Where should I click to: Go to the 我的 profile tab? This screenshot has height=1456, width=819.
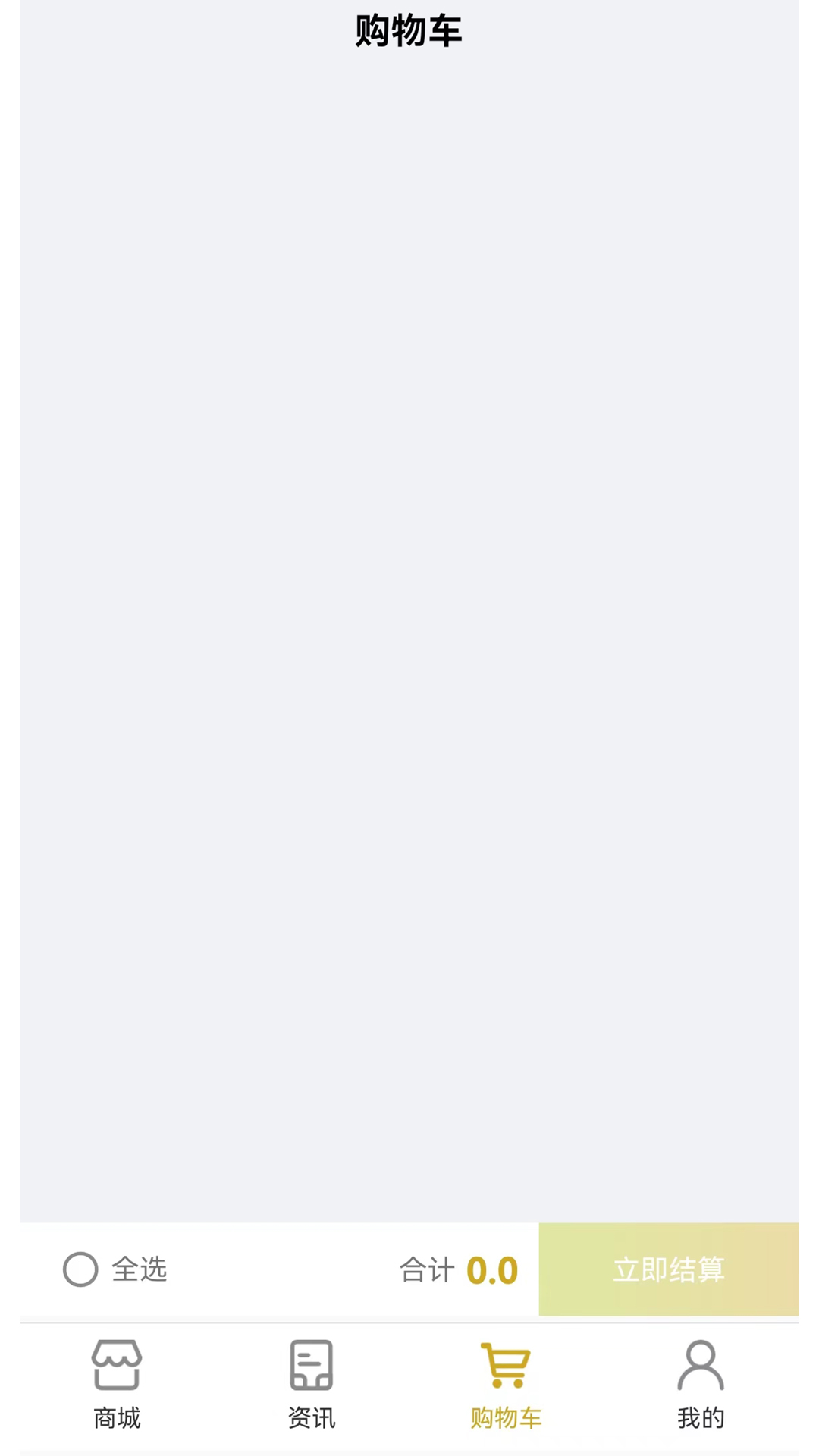tap(701, 1384)
